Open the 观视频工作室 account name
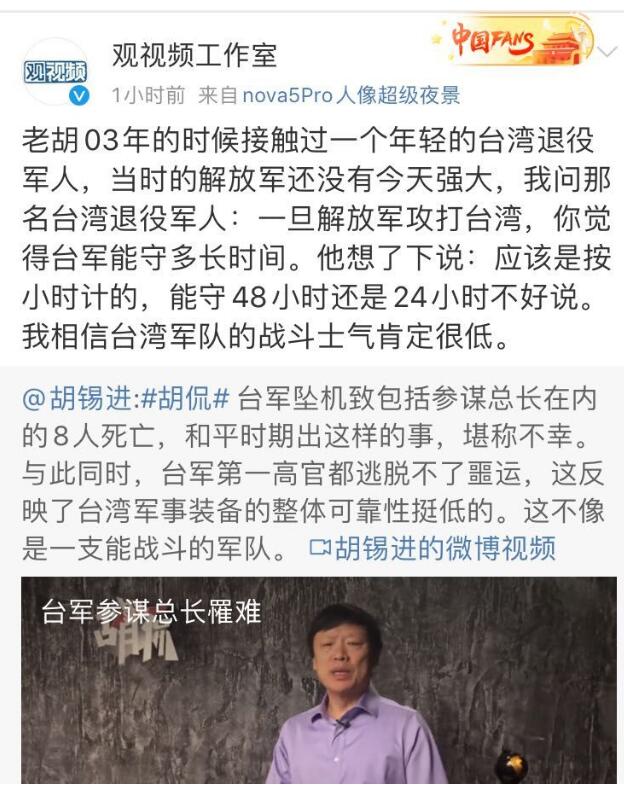Image resolution: width=624 pixels, height=789 pixels. 194,54
